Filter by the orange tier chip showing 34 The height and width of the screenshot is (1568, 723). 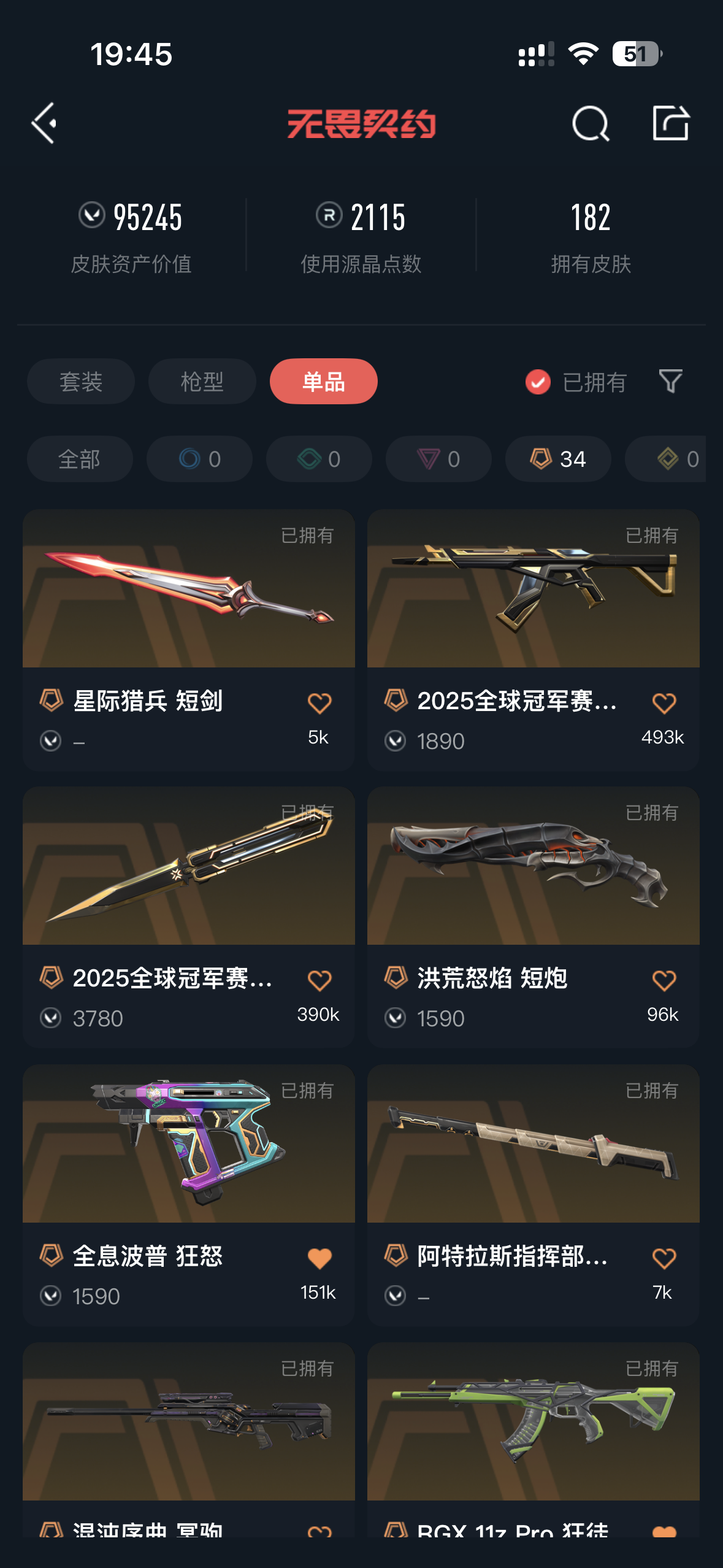558,459
